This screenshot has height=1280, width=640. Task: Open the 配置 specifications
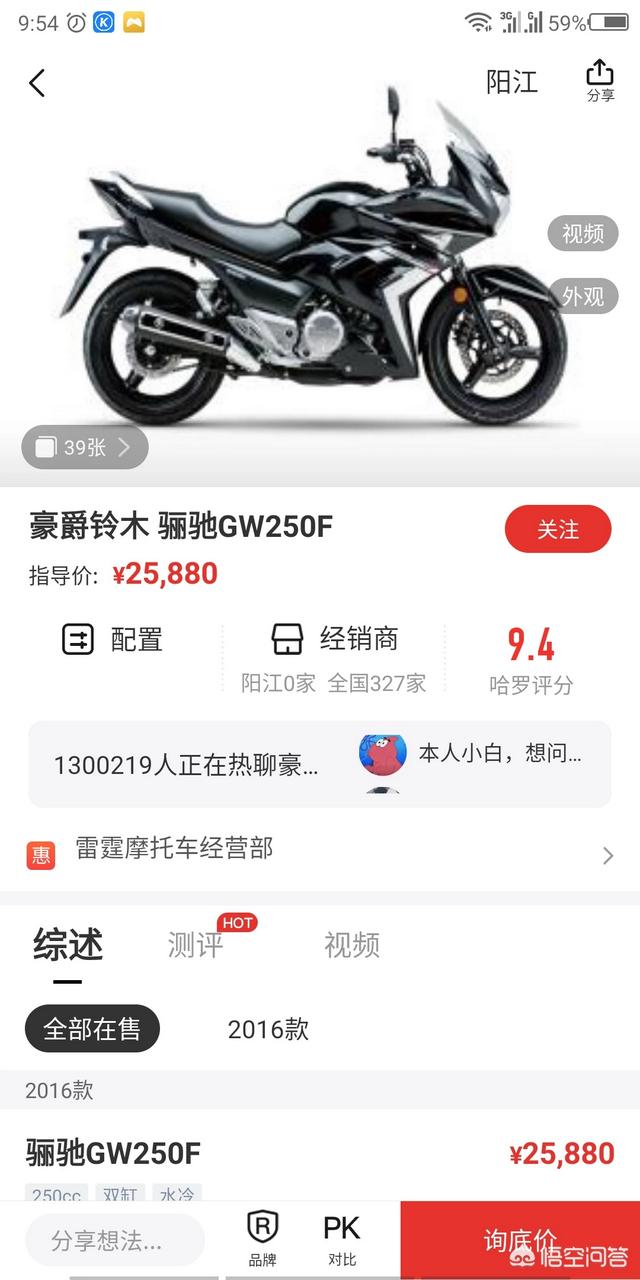(x=113, y=639)
